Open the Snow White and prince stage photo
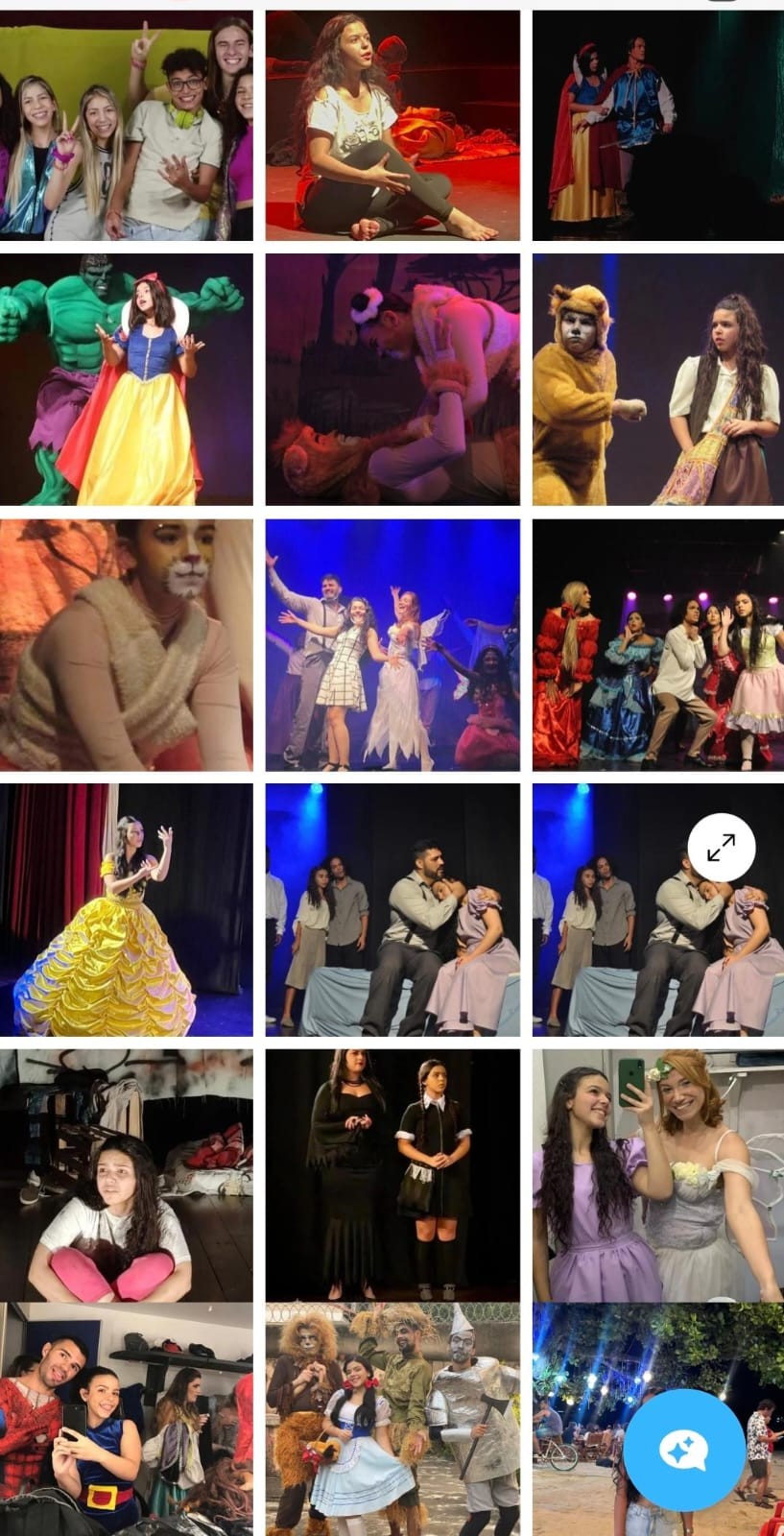The width and height of the screenshot is (784, 1536). 657,126
